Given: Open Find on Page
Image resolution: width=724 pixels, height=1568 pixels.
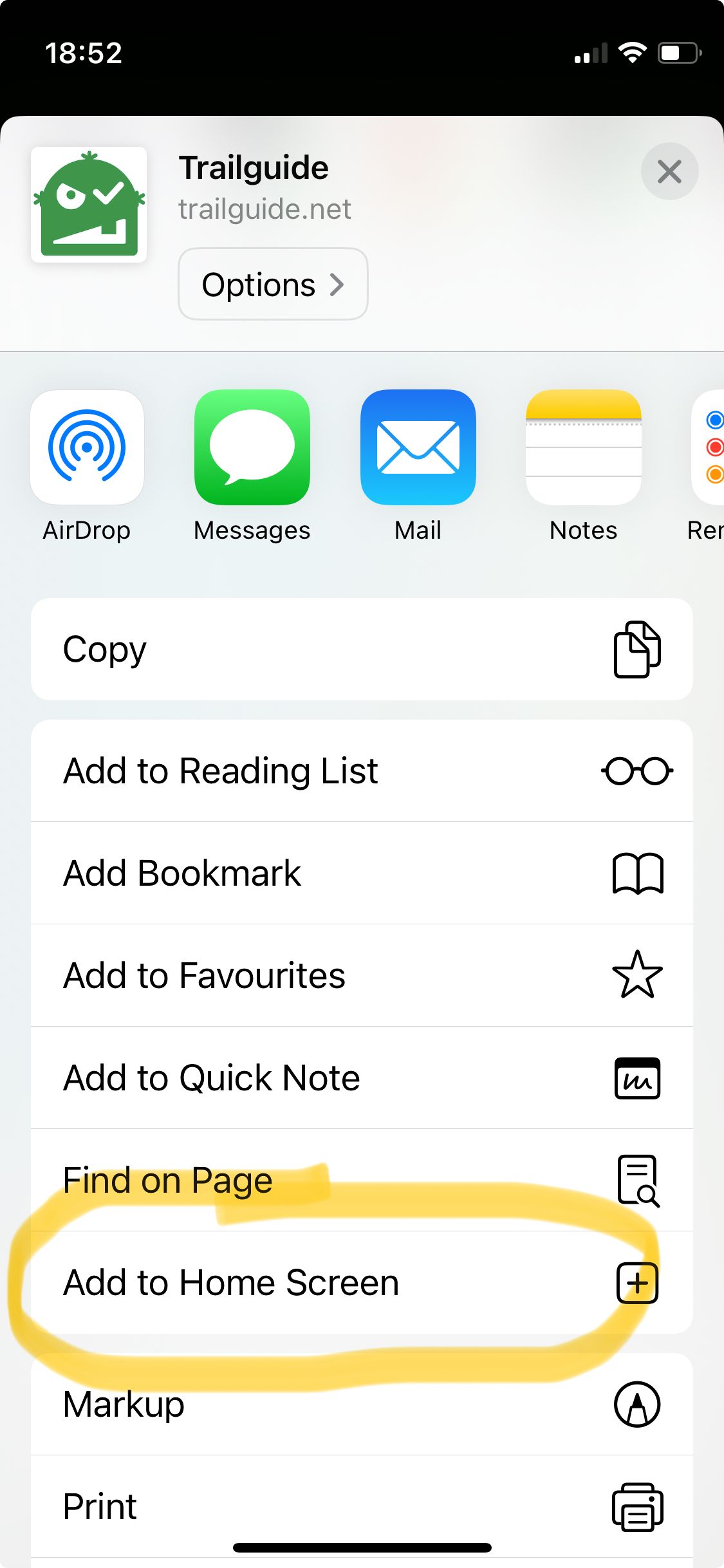Looking at the screenshot, I should tap(362, 1180).
